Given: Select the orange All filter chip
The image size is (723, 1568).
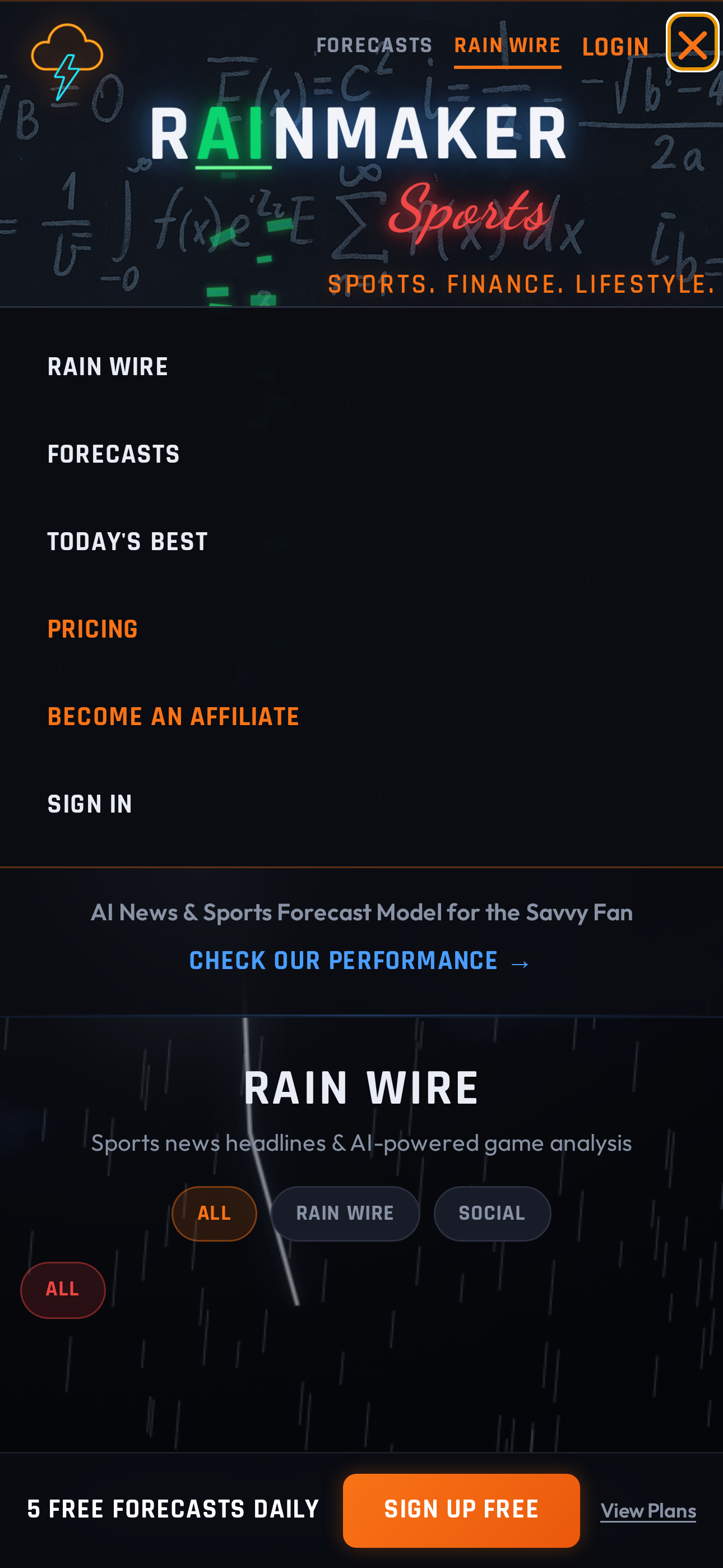Looking at the screenshot, I should tap(214, 1213).
